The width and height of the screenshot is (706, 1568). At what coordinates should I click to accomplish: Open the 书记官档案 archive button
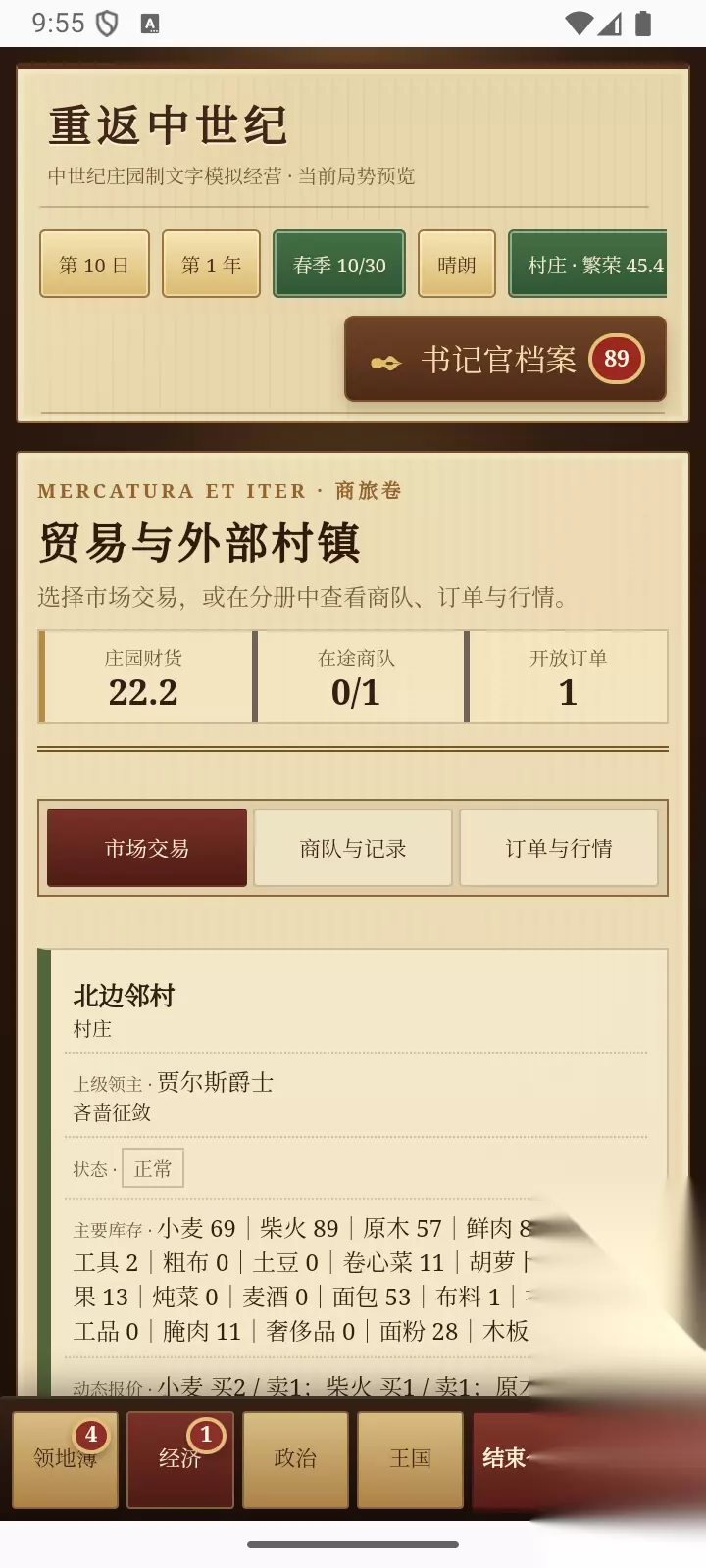pyautogui.click(x=505, y=359)
